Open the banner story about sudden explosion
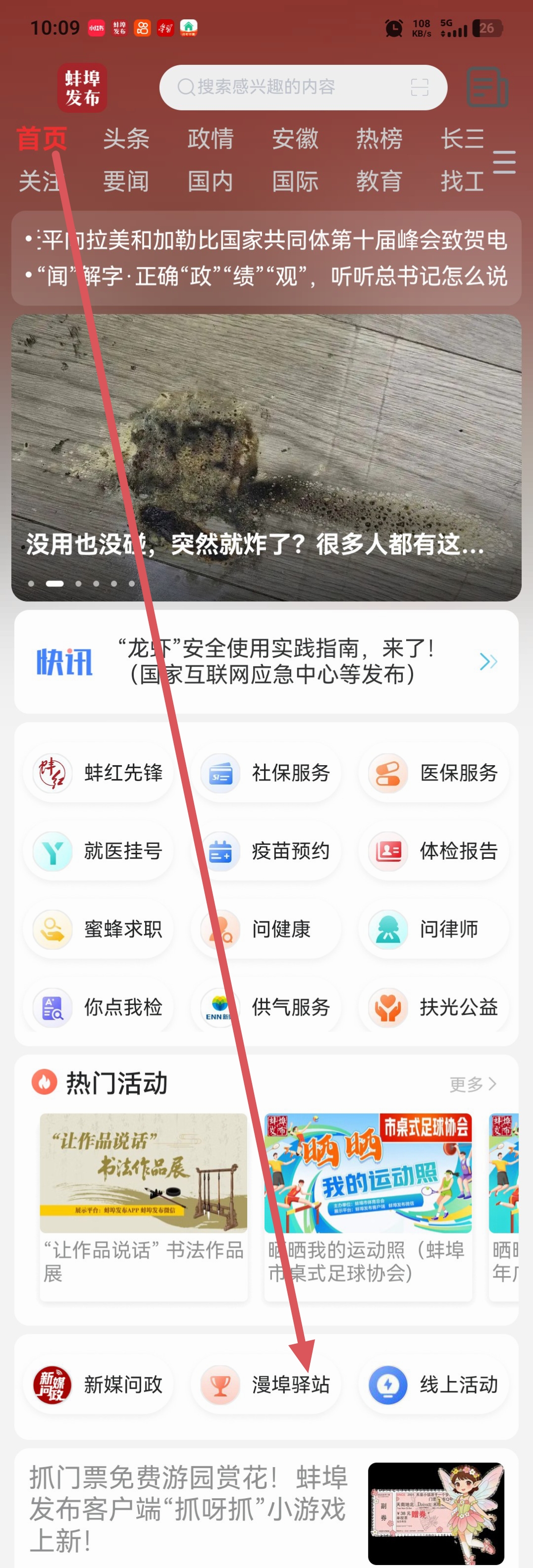 [x=266, y=456]
